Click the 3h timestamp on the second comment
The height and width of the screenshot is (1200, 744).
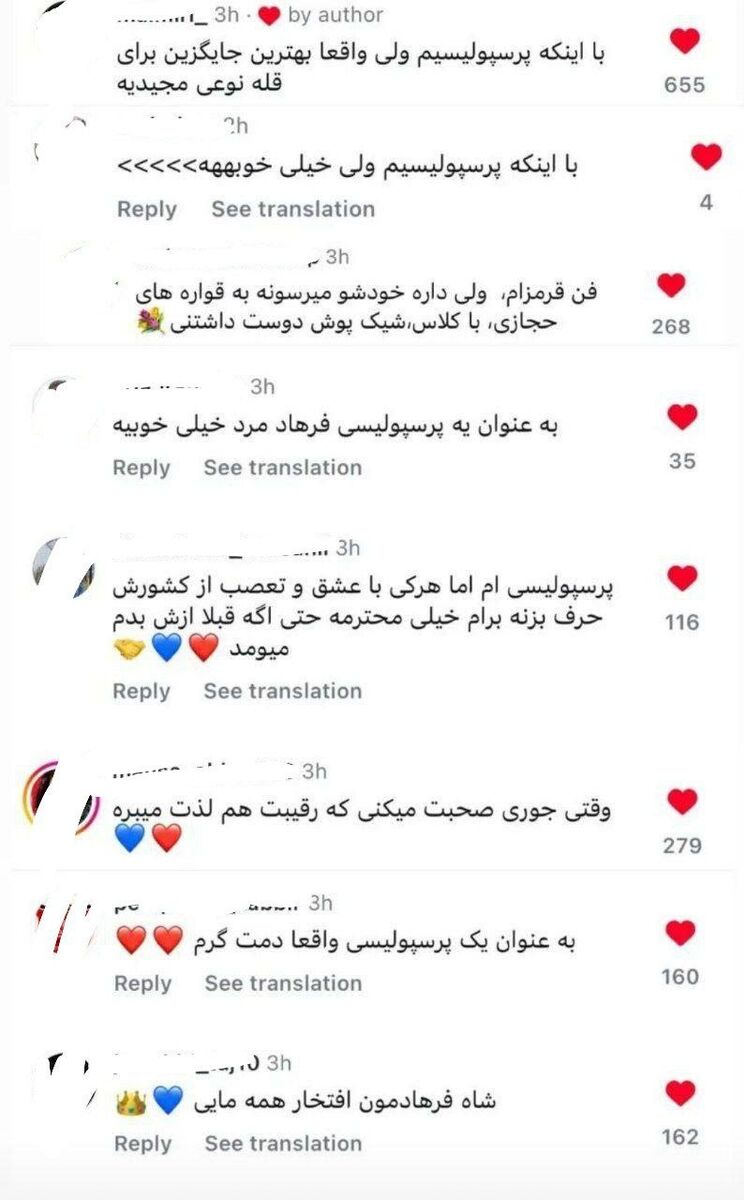point(232,127)
